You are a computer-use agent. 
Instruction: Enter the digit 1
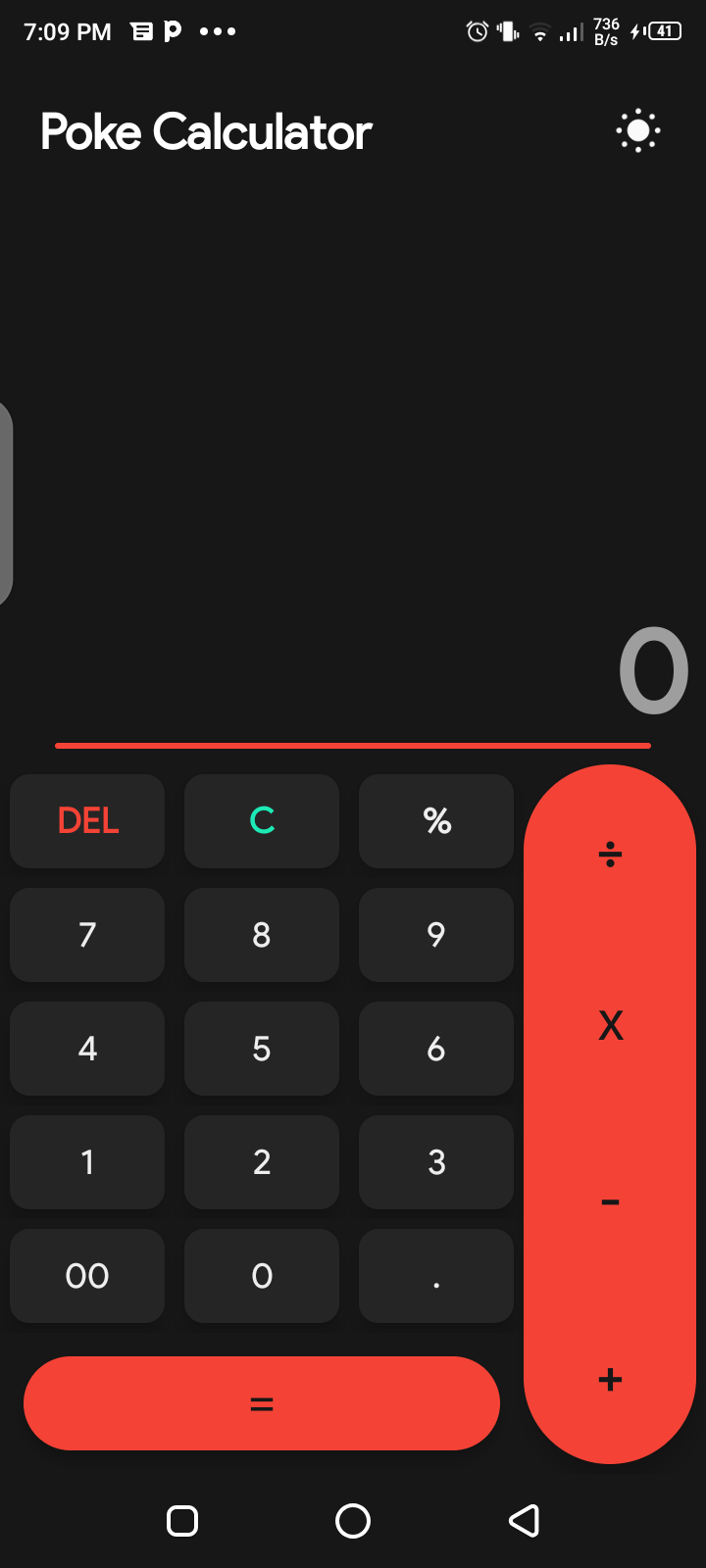tap(87, 1162)
